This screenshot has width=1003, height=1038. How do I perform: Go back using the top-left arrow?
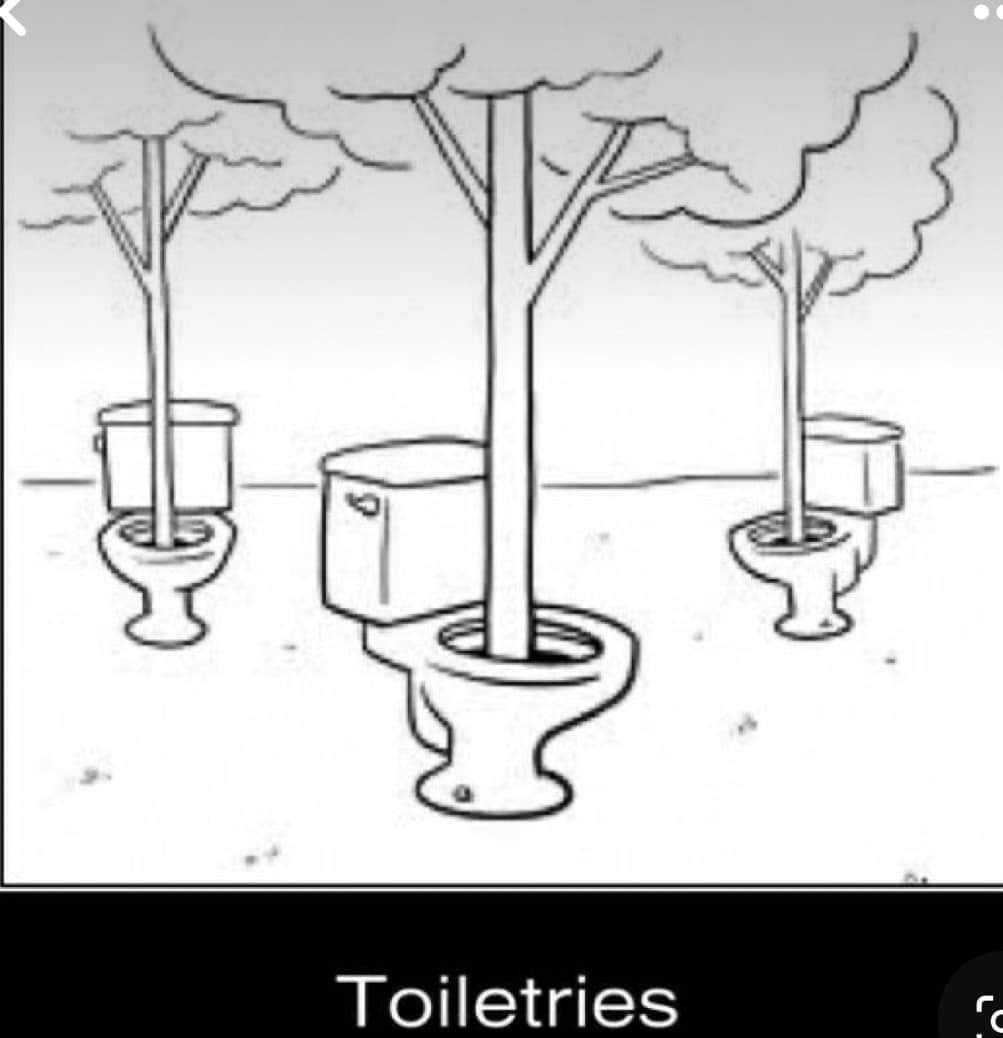tap(12, 16)
